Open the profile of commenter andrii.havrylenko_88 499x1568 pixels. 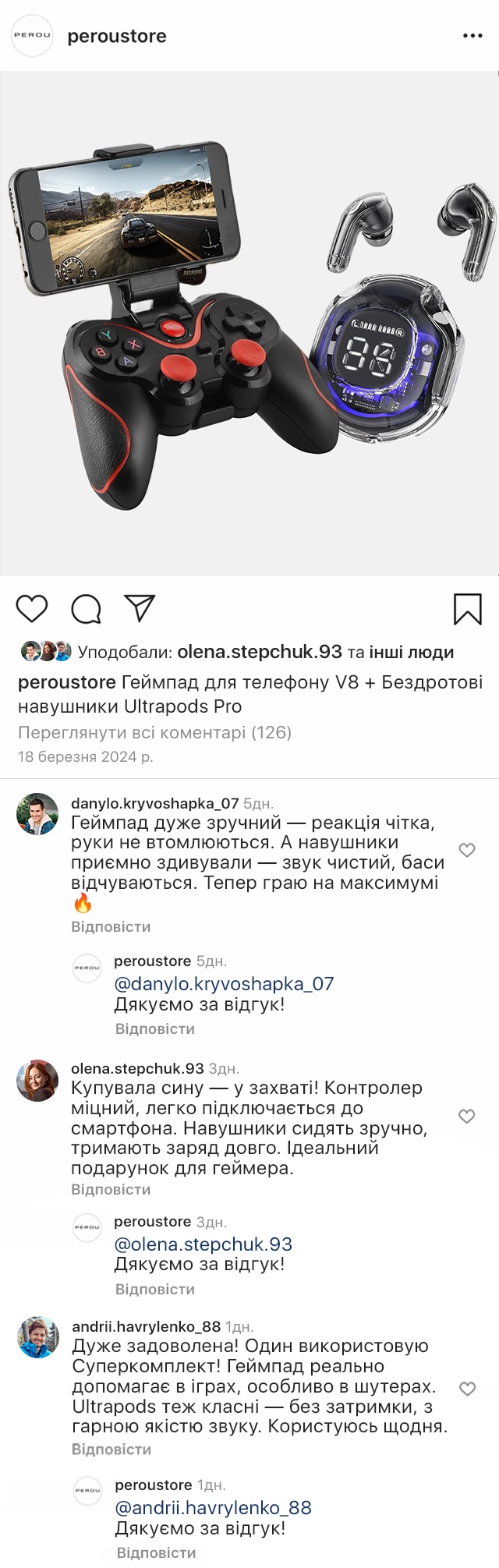click(x=146, y=1326)
